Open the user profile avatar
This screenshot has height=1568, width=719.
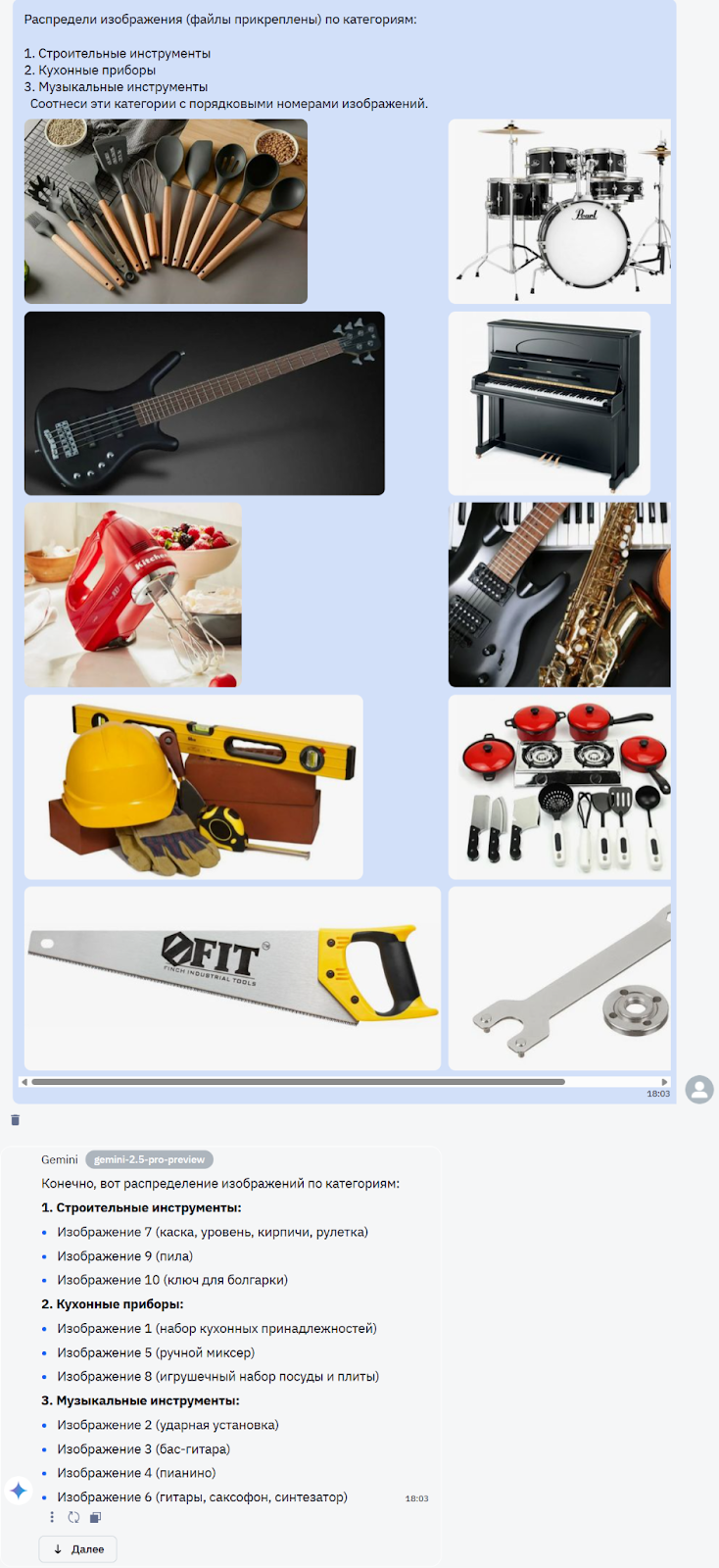(x=699, y=1089)
